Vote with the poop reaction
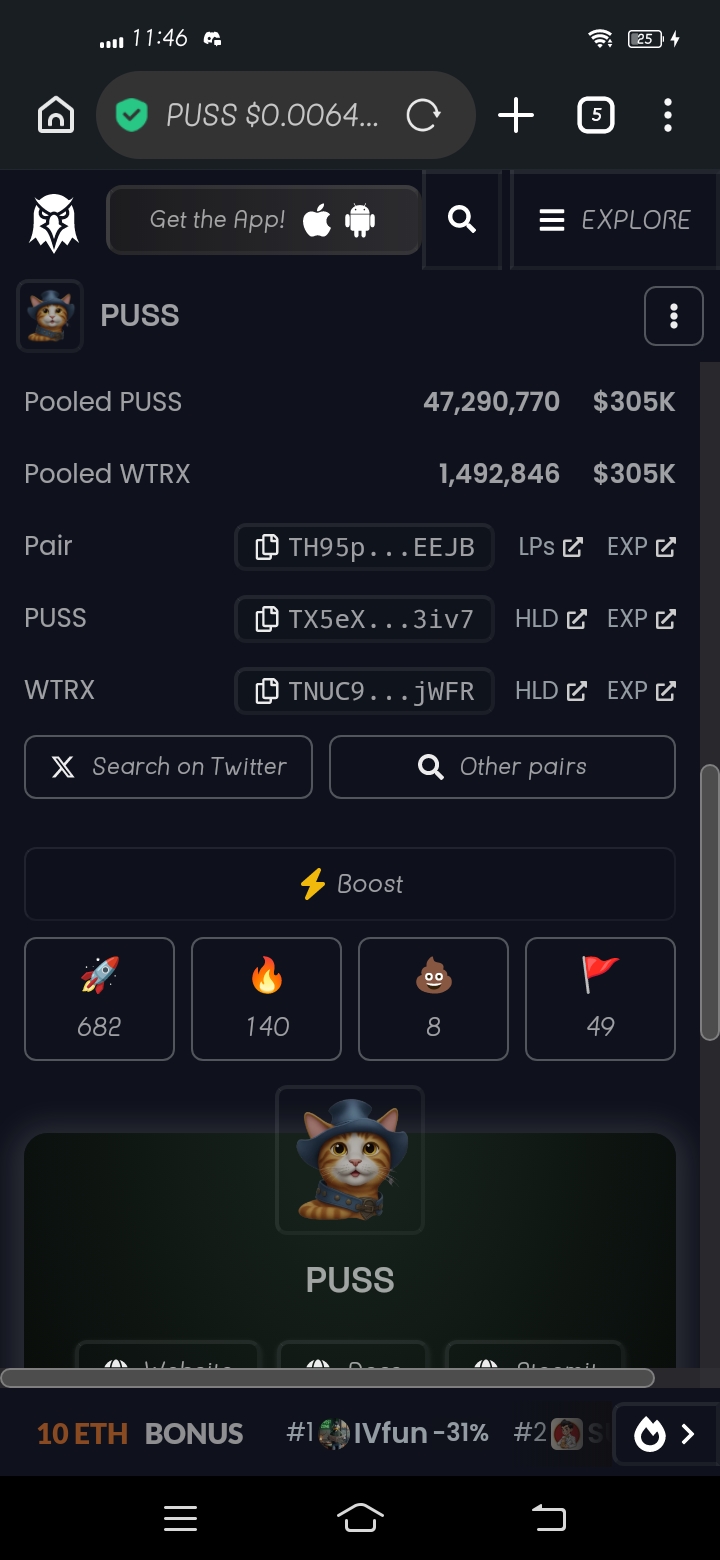720x1560 pixels. pyautogui.click(x=433, y=998)
